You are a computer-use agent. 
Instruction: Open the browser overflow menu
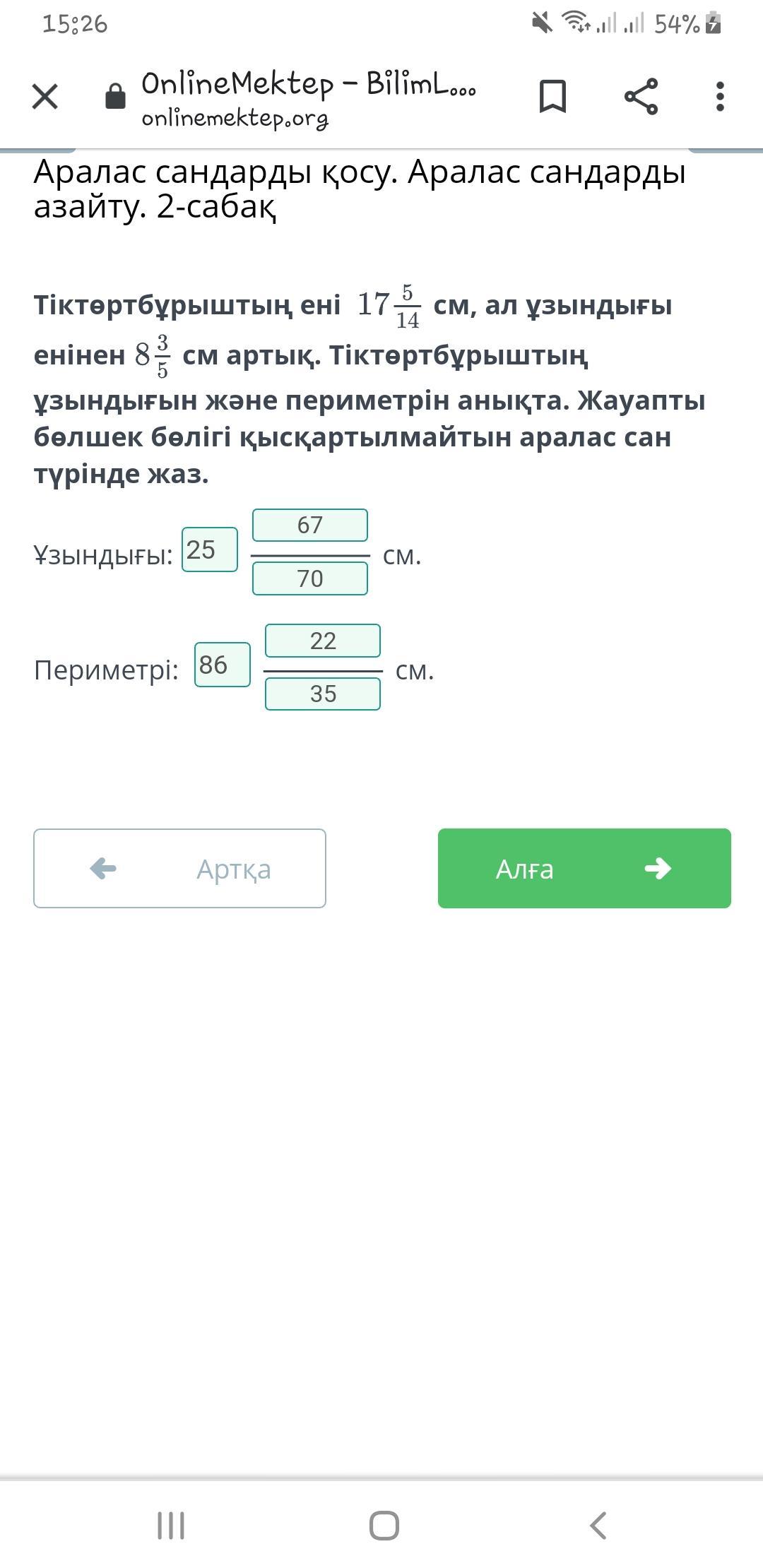[x=720, y=96]
